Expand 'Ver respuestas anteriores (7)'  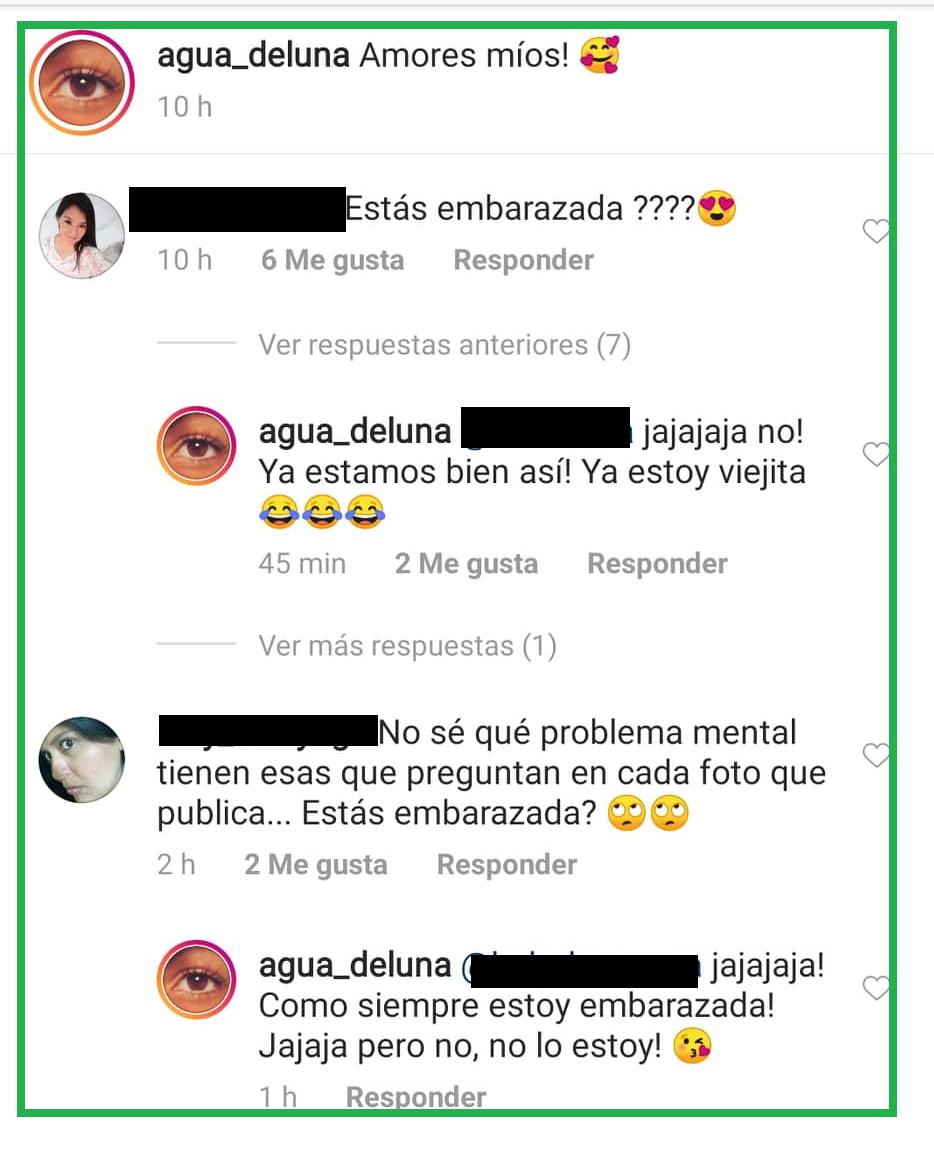tap(444, 345)
